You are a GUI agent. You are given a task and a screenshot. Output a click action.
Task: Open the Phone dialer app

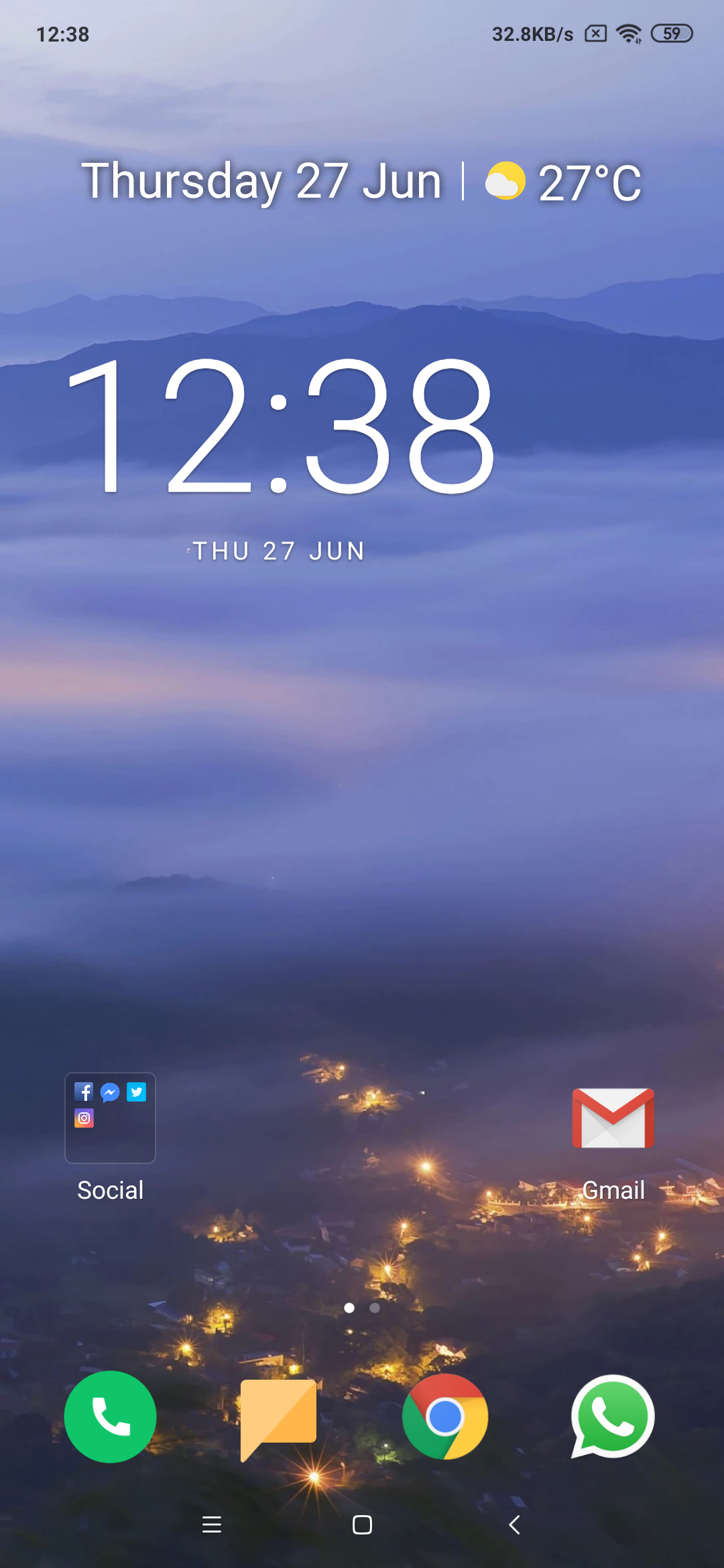click(x=110, y=1416)
